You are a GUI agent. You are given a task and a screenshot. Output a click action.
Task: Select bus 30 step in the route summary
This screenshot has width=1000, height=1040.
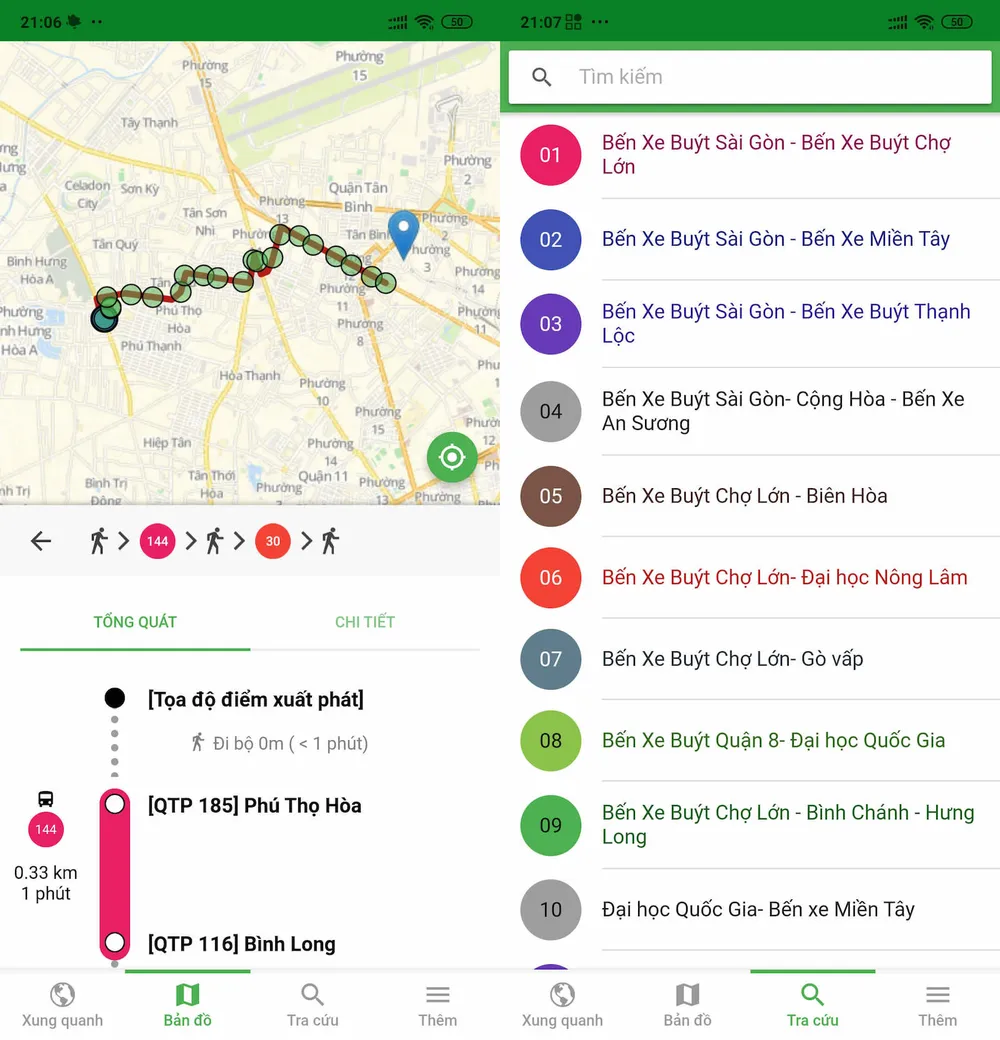[x=272, y=541]
